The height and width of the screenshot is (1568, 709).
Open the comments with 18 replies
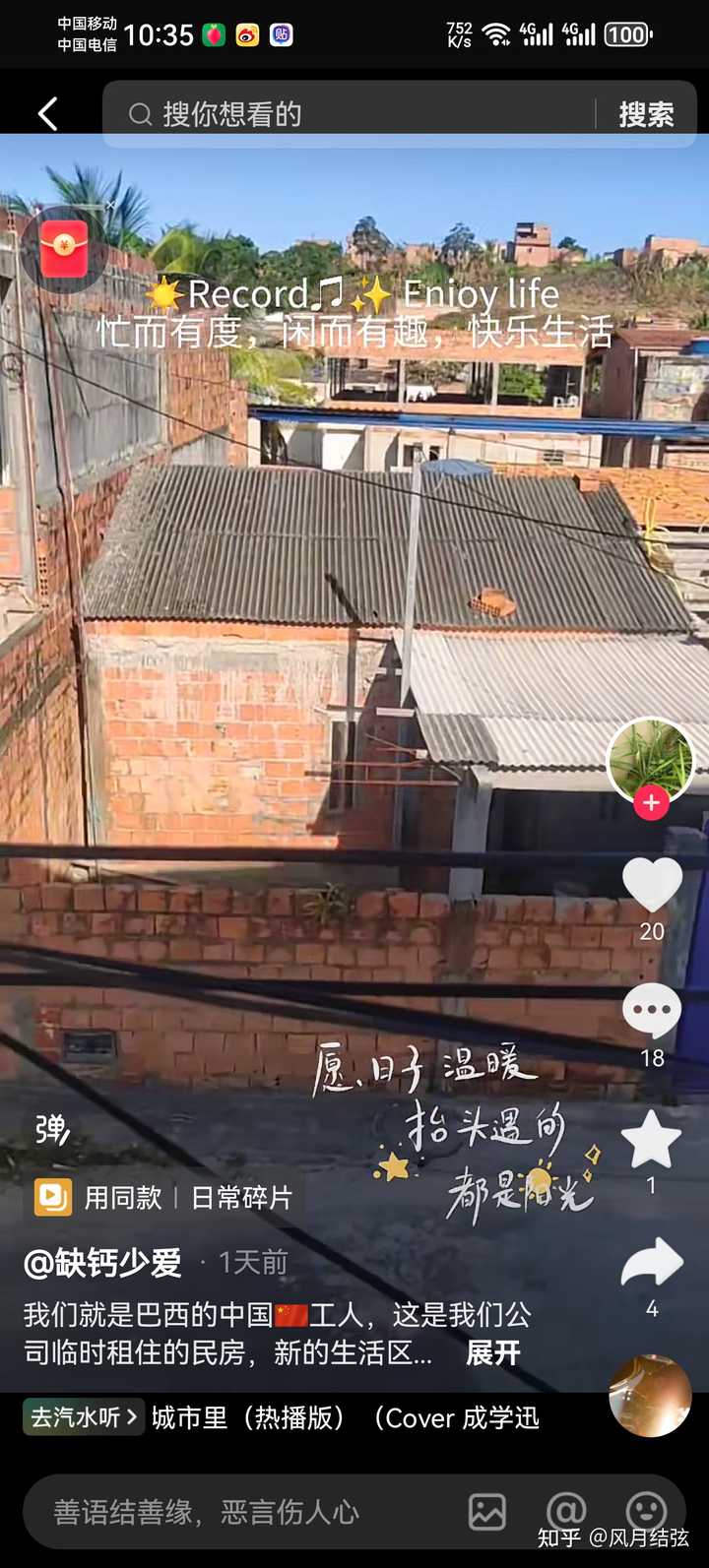coord(652,1012)
